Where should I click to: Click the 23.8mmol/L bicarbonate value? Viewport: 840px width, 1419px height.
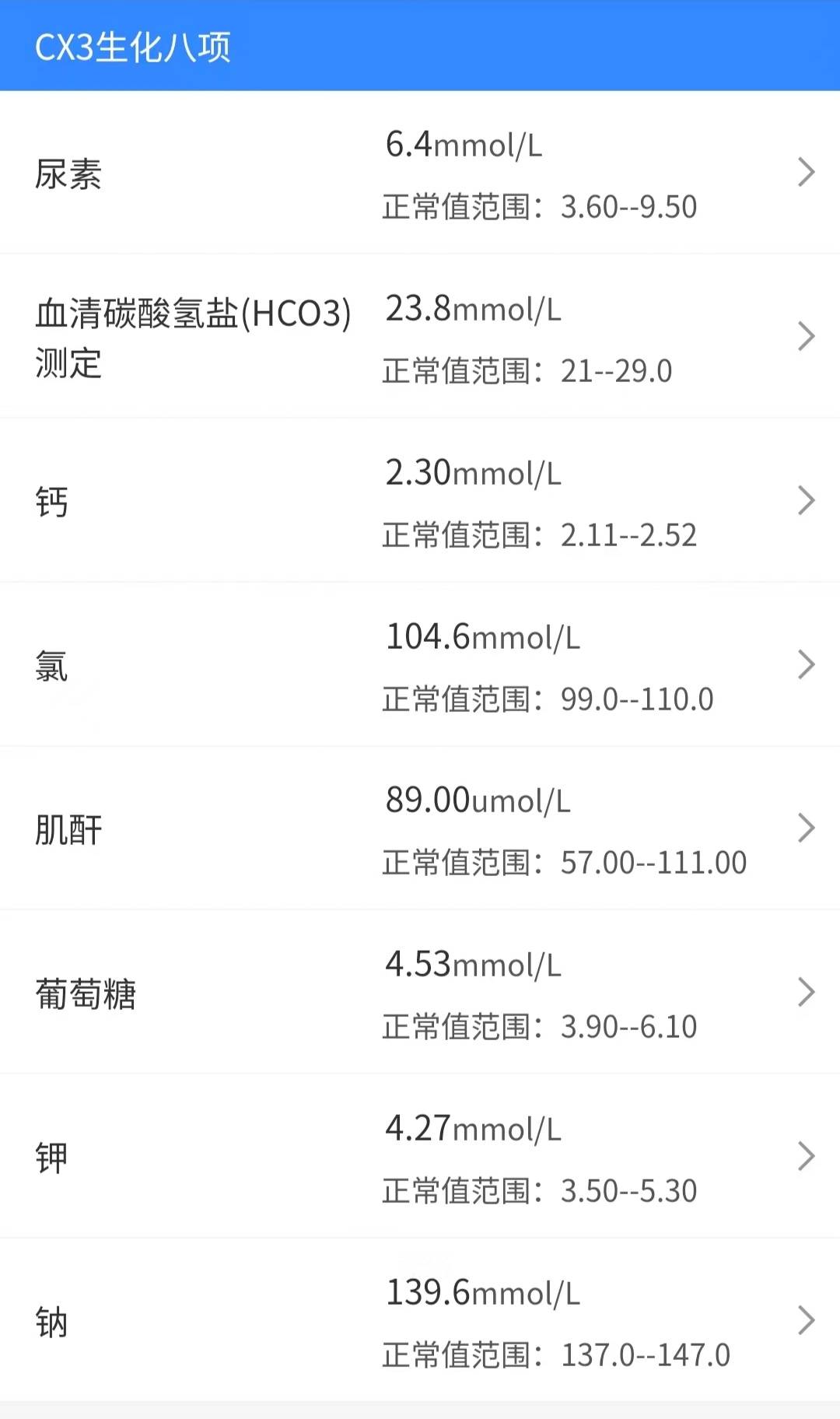coord(473,309)
